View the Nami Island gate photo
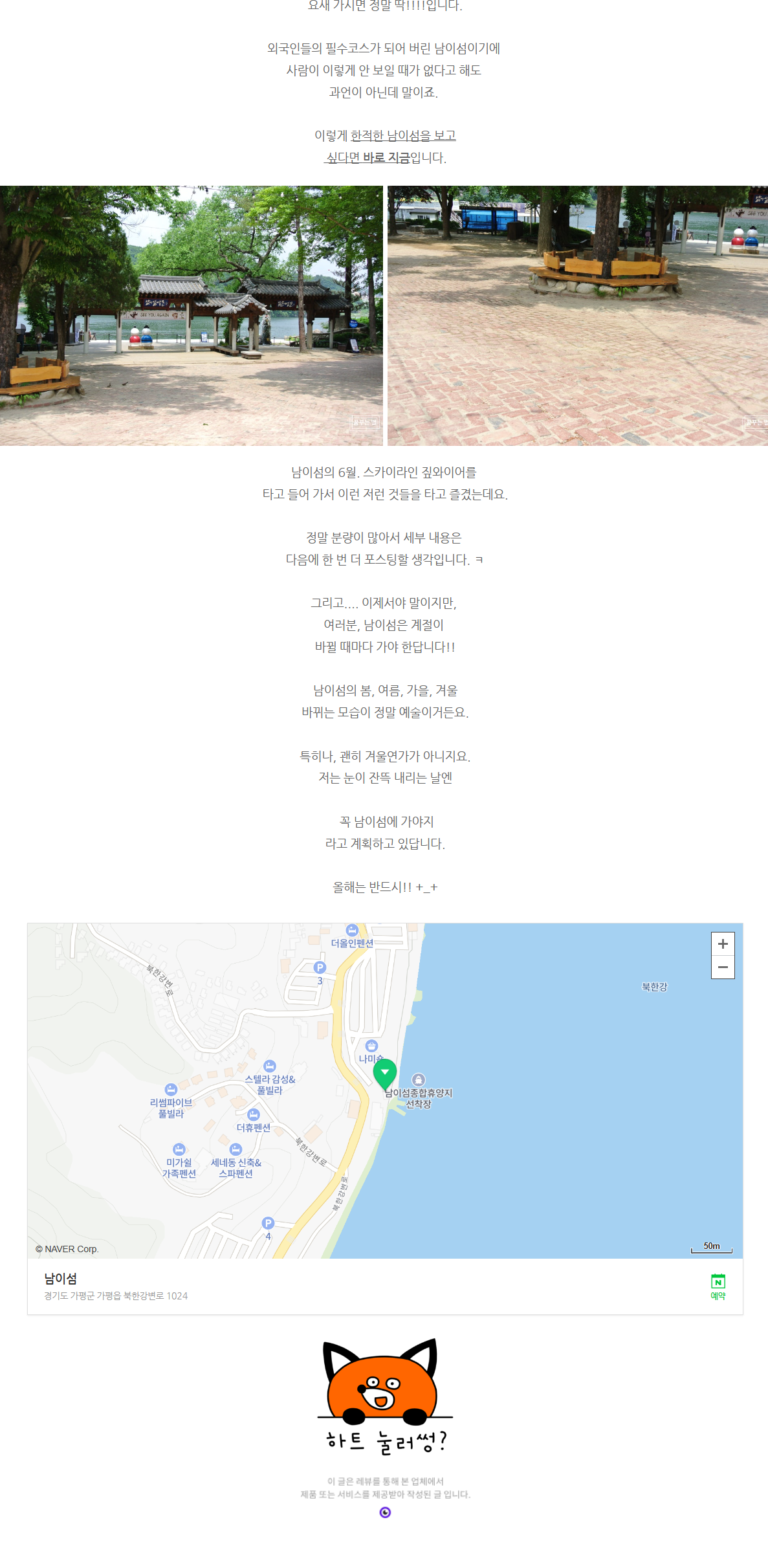The width and height of the screenshot is (768, 1568). pos(191,316)
